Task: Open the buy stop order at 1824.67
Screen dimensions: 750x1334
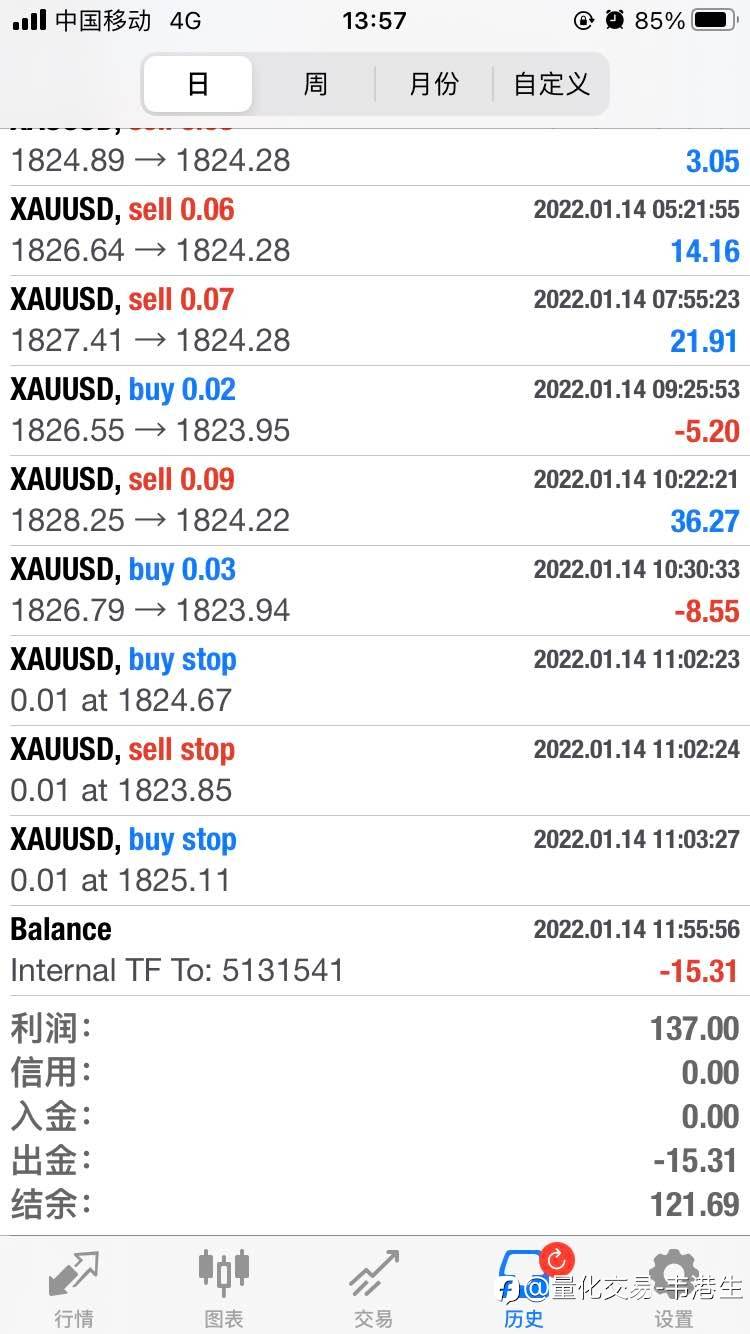Action: point(375,681)
